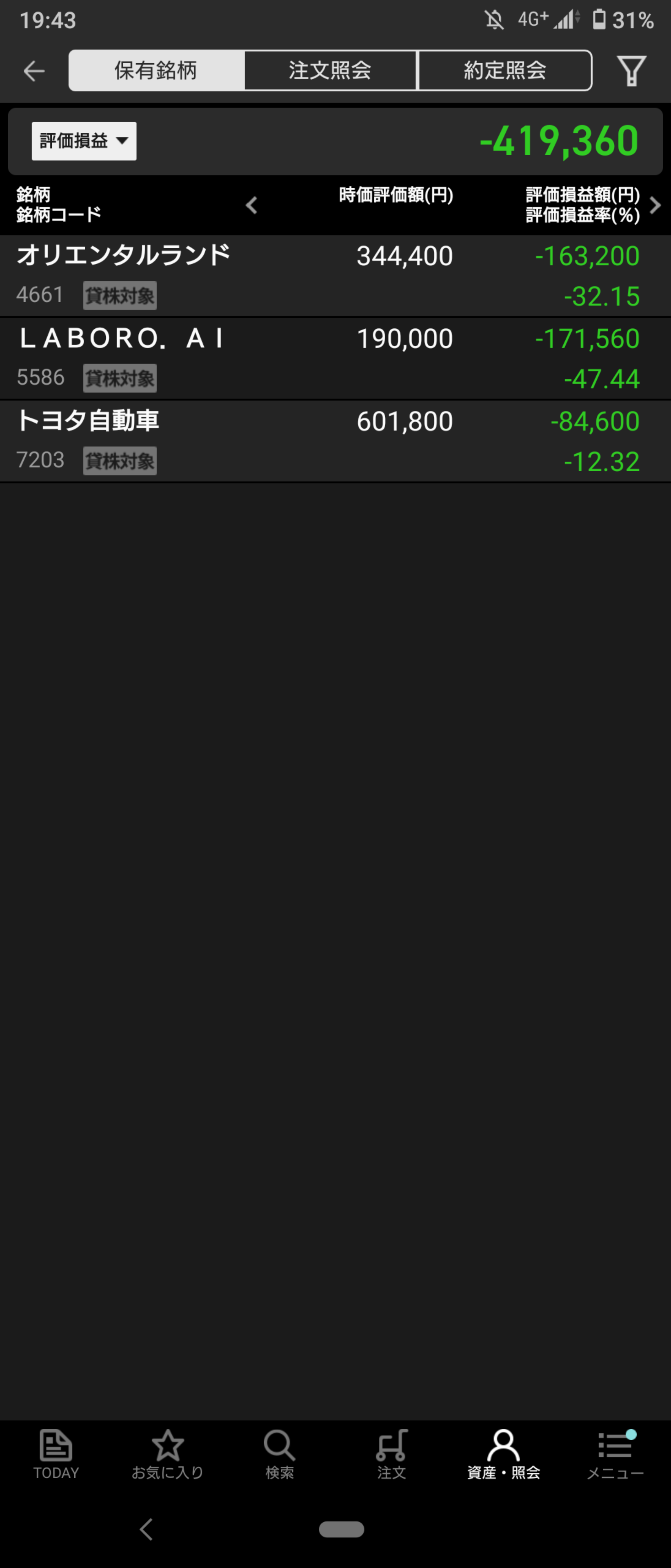This screenshot has width=671, height=1568.
Task: Show next columns with right chevron
Action: (655, 205)
